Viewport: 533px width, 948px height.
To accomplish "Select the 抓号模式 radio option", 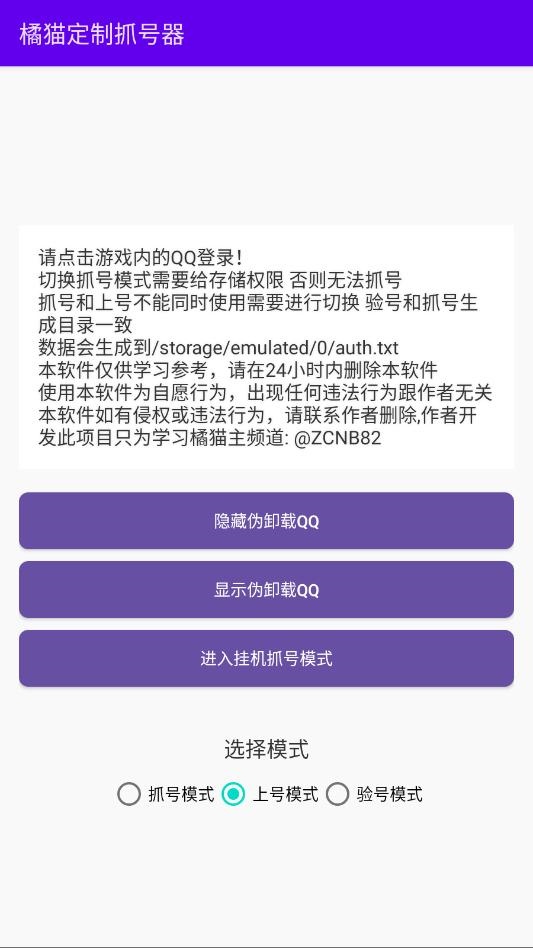I will 166,794.
